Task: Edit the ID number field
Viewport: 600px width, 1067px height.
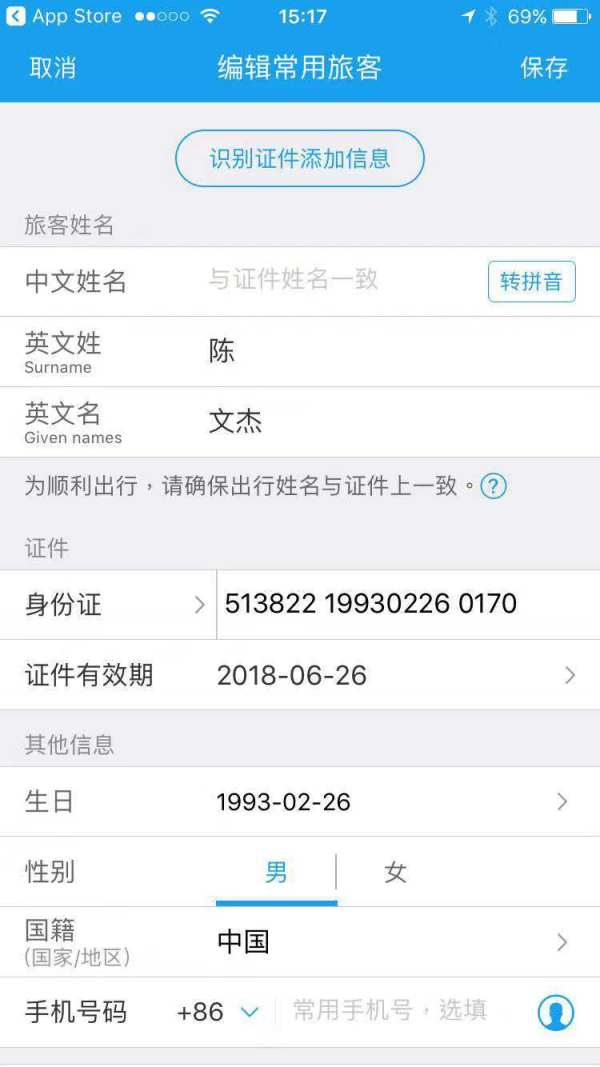Action: point(400,604)
